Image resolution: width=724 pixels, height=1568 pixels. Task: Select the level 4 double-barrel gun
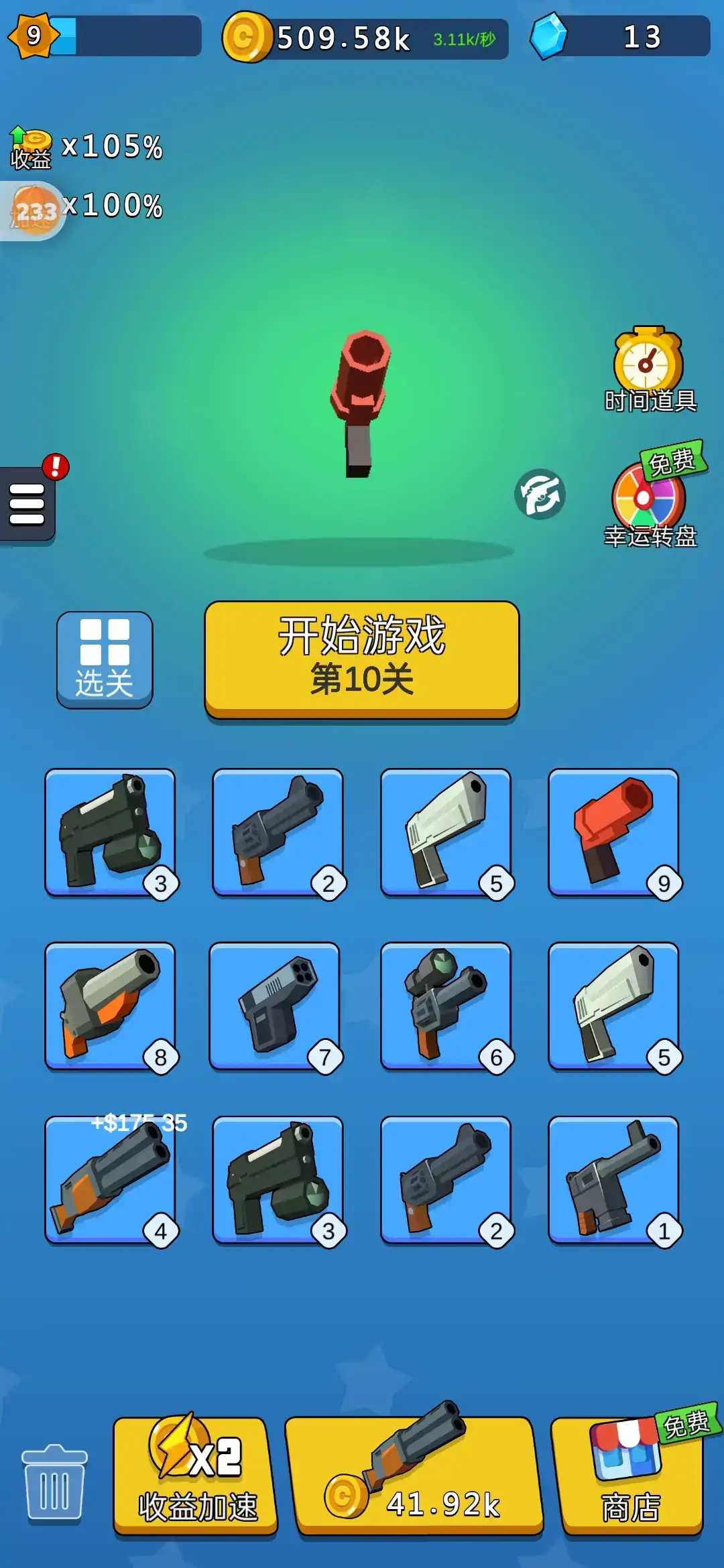tap(110, 1180)
